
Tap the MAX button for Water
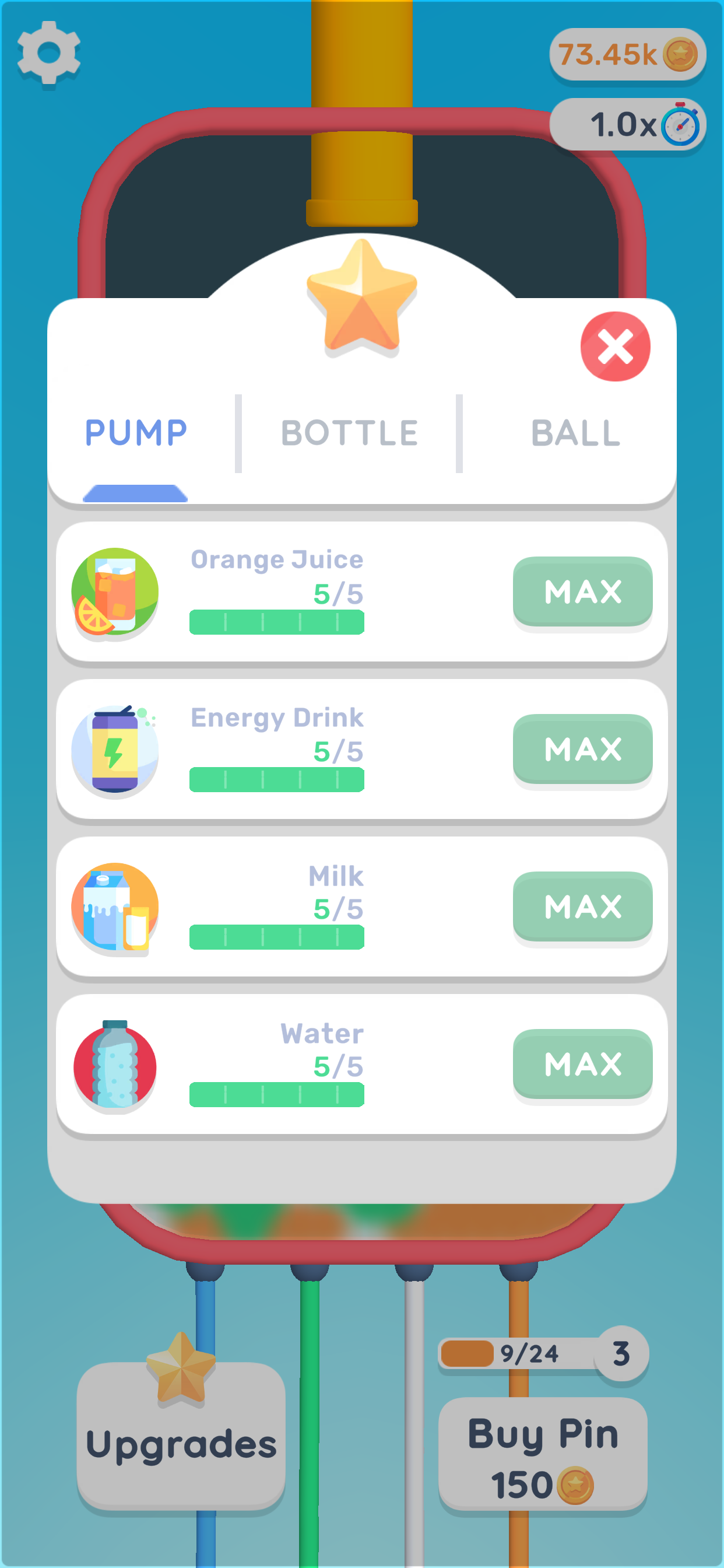[x=582, y=1064]
